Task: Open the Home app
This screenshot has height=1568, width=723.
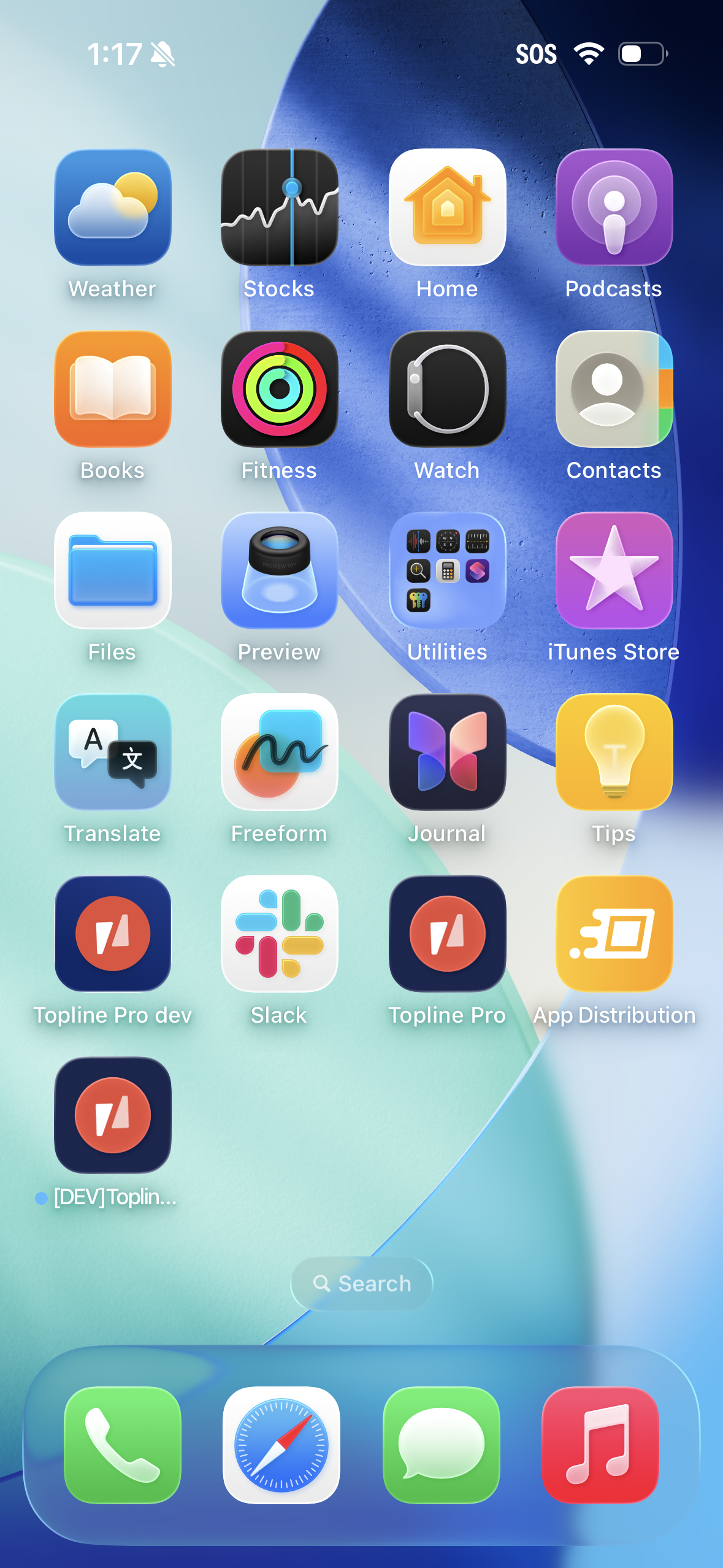Action: tap(447, 207)
